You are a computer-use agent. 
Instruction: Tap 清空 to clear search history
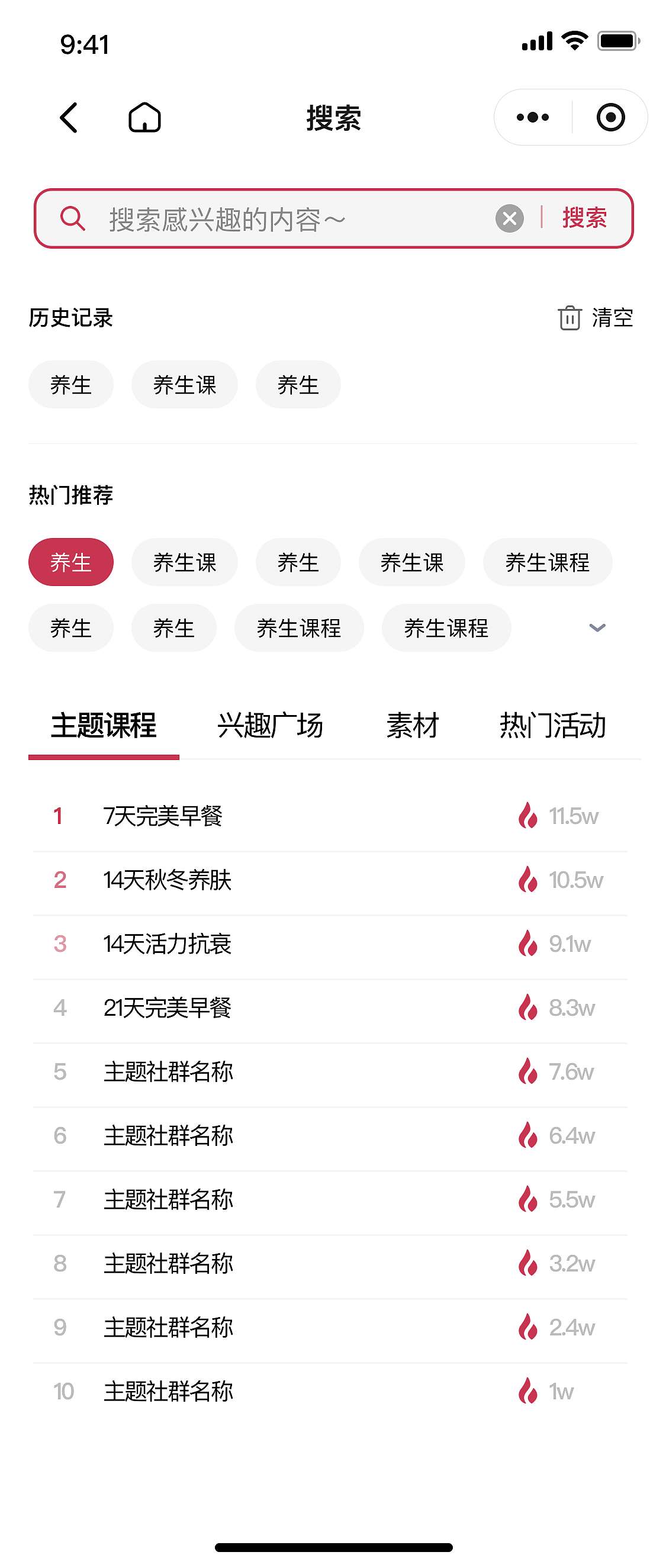pos(612,317)
